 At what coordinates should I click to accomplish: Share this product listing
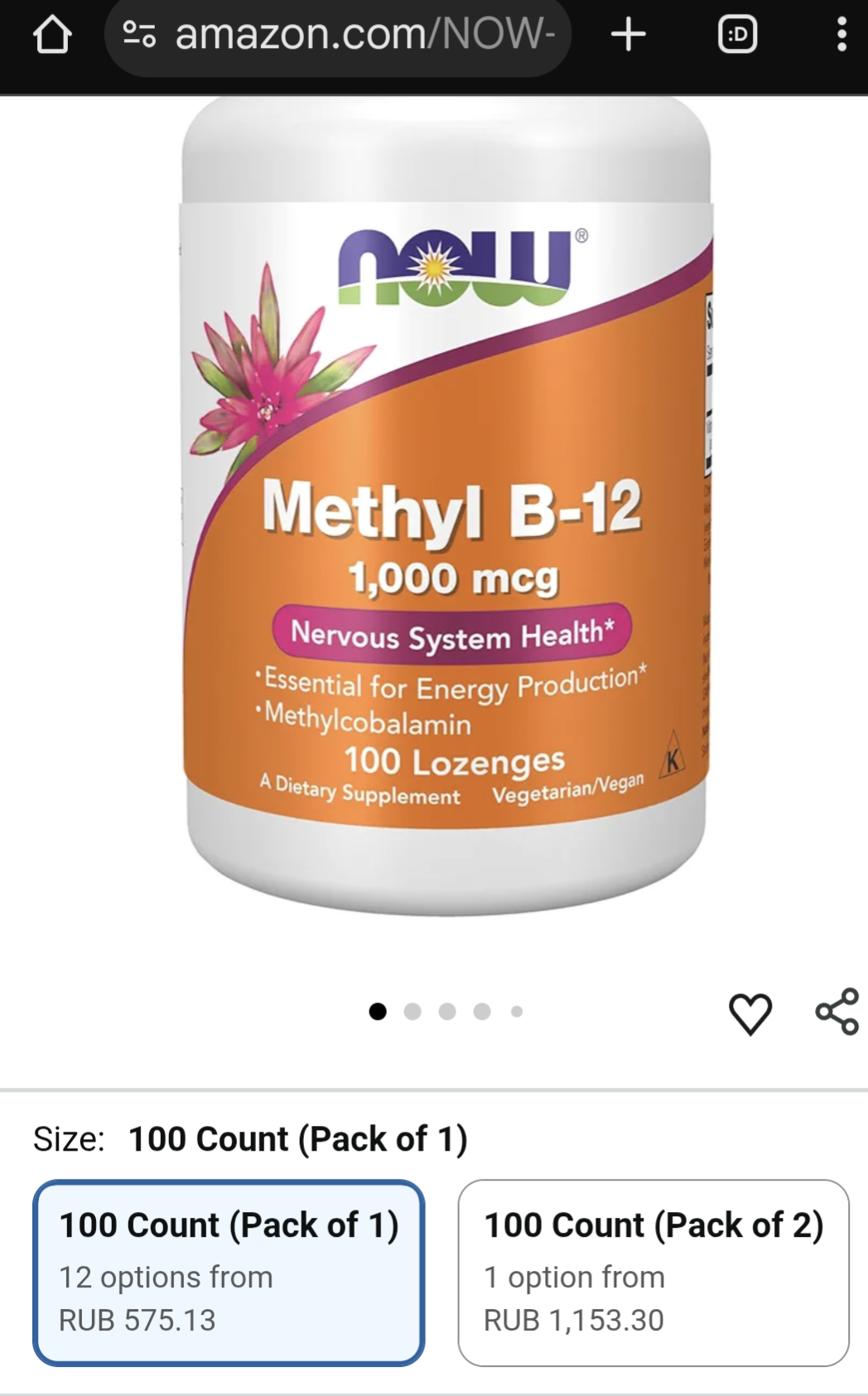(x=837, y=1012)
